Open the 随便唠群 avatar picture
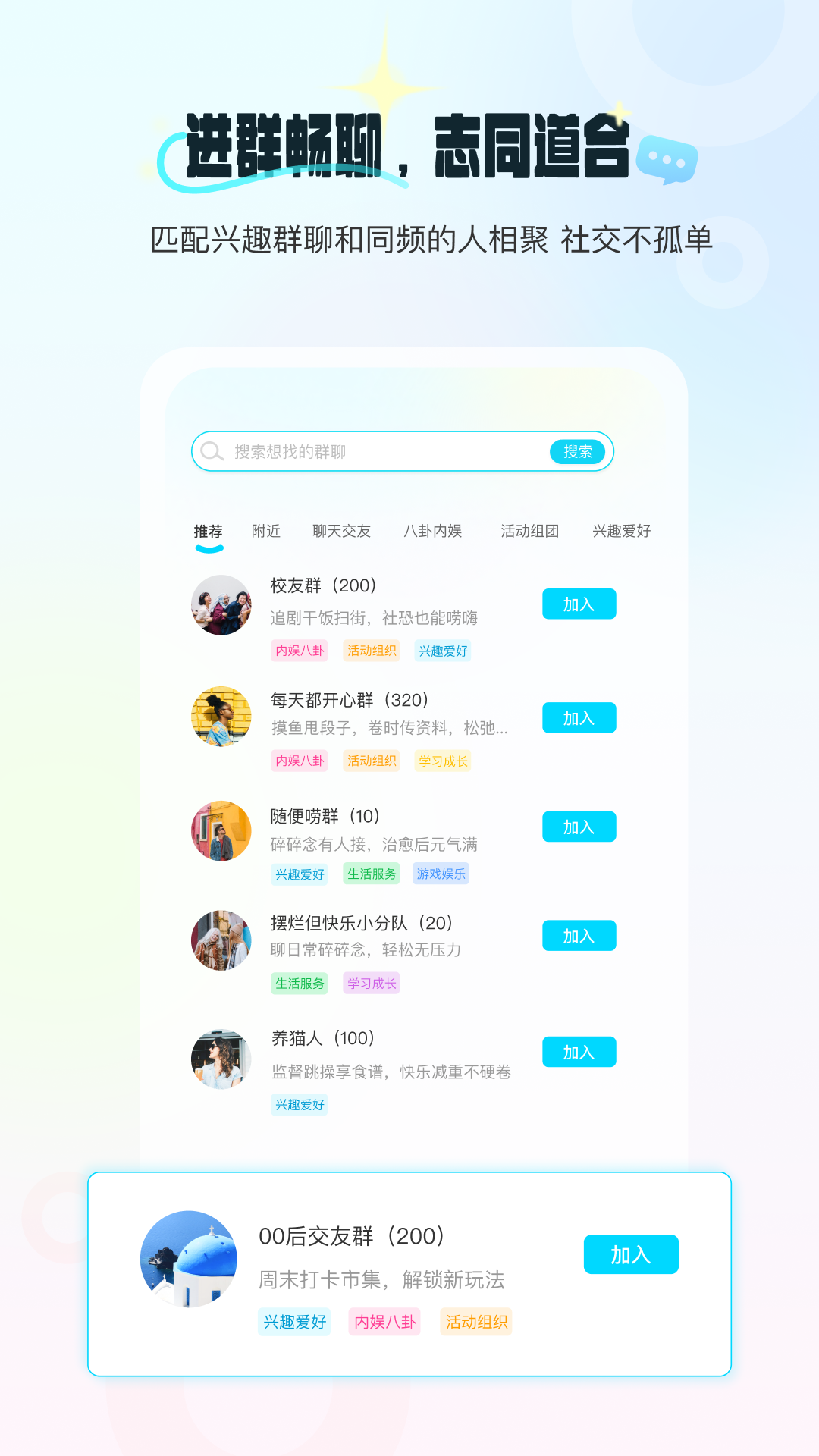The width and height of the screenshot is (819, 1456). [x=221, y=830]
